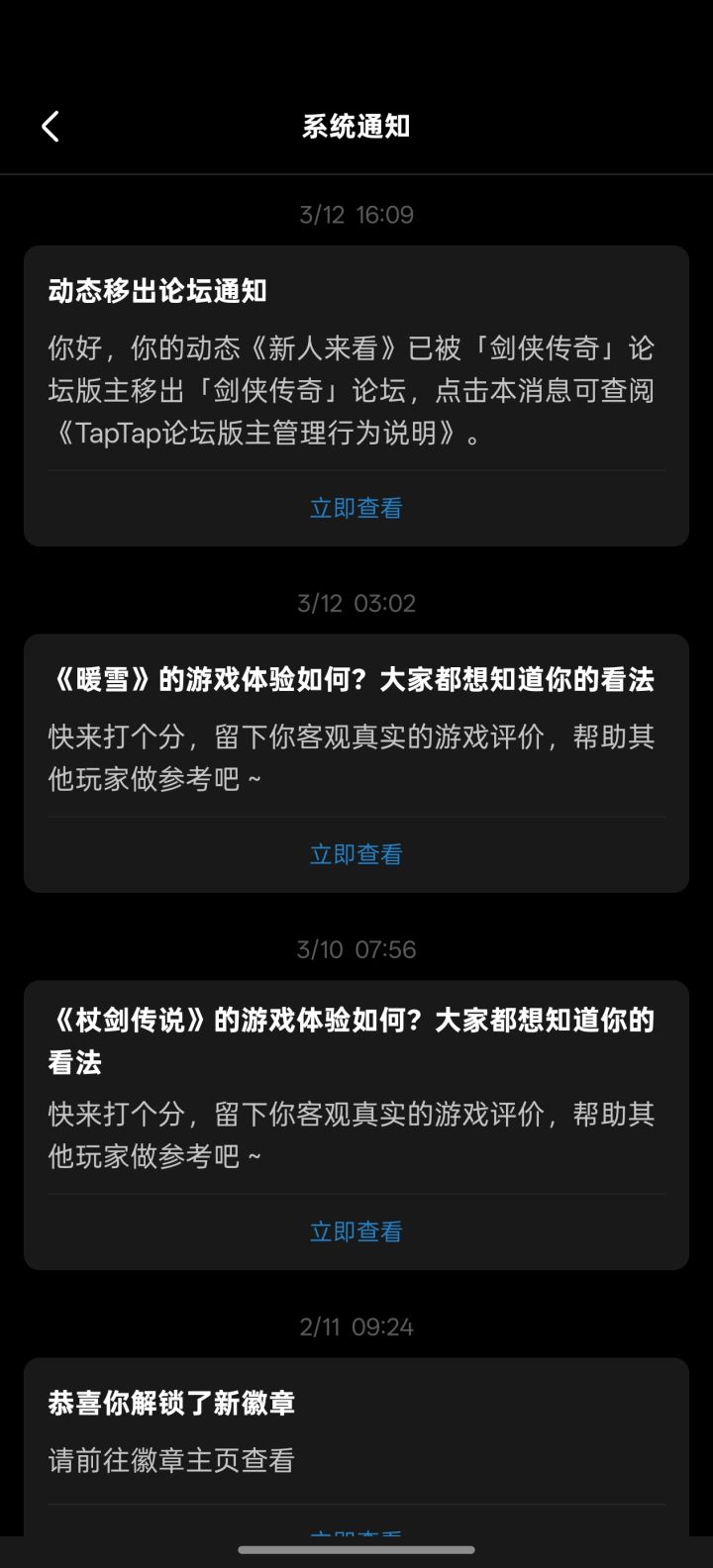Open the 《暖雪》 review request notification

[x=356, y=762]
